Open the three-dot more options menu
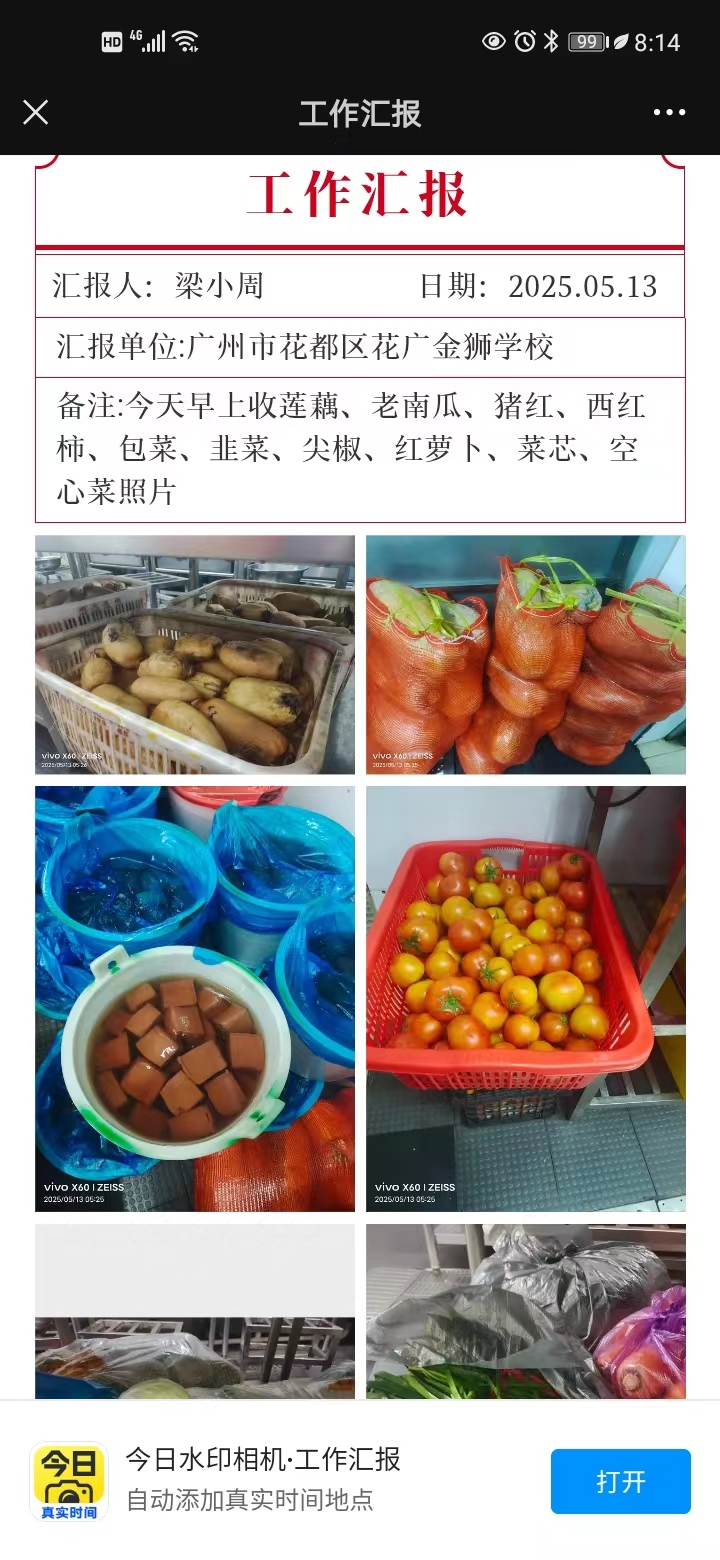Screen dimensions: 720x1560 pos(669,112)
